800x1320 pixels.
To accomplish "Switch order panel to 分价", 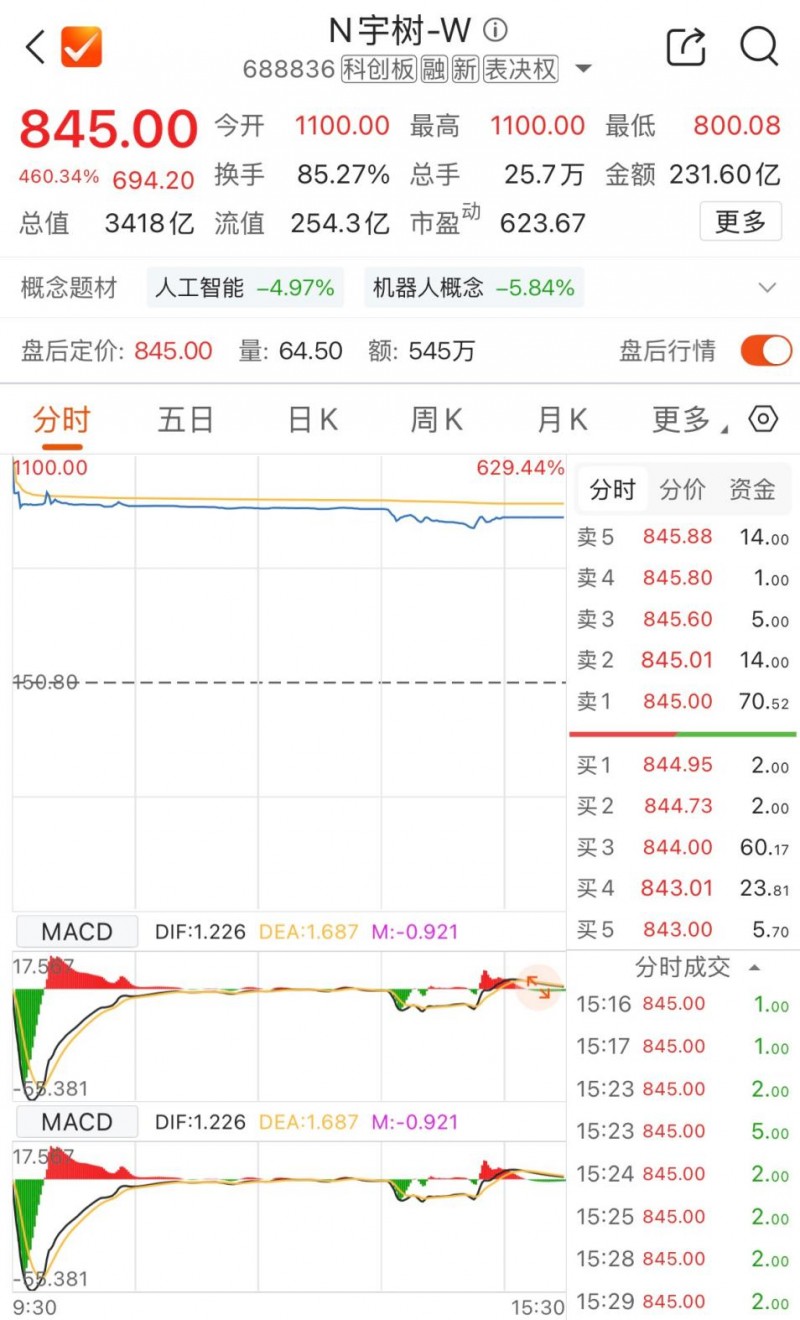I will tap(683, 489).
